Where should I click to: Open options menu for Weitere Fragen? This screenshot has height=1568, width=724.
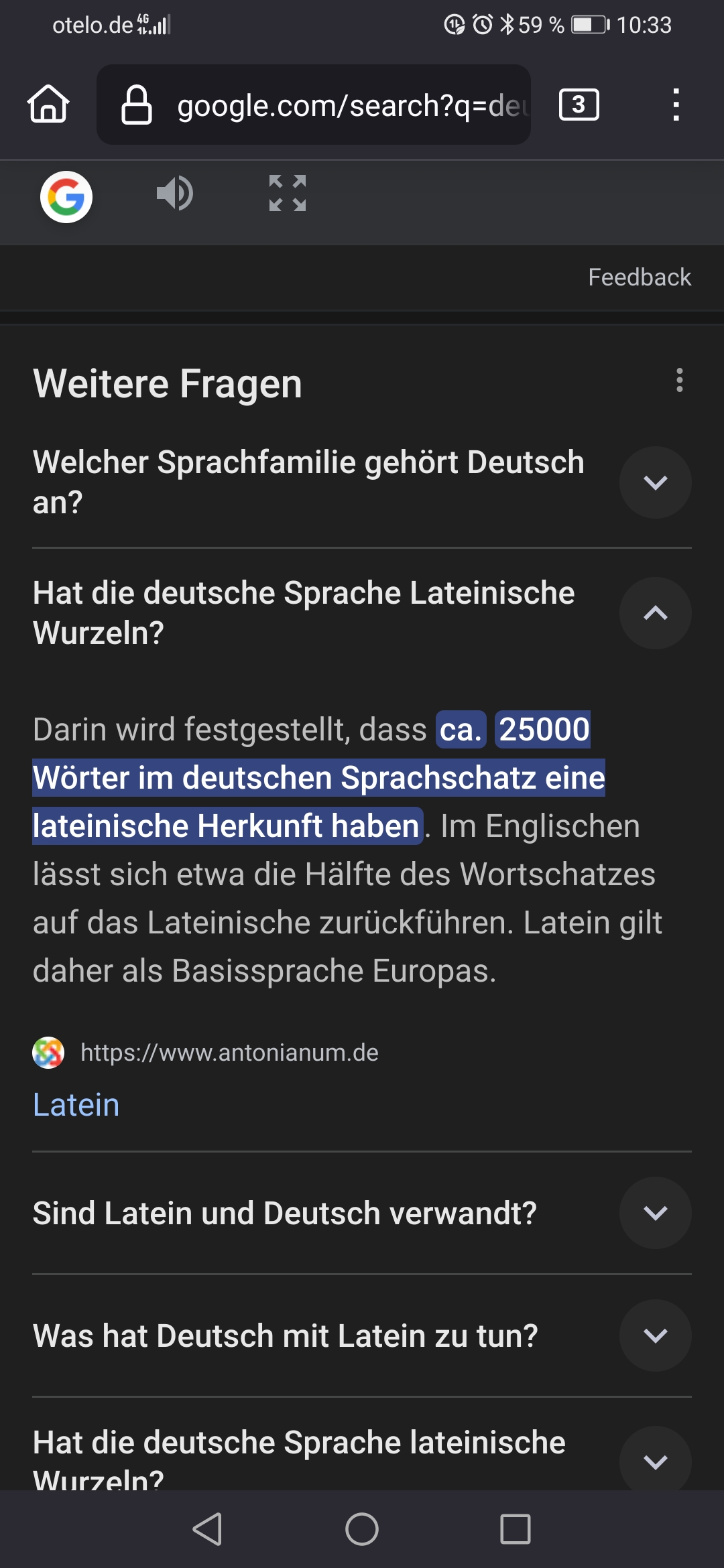click(679, 380)
